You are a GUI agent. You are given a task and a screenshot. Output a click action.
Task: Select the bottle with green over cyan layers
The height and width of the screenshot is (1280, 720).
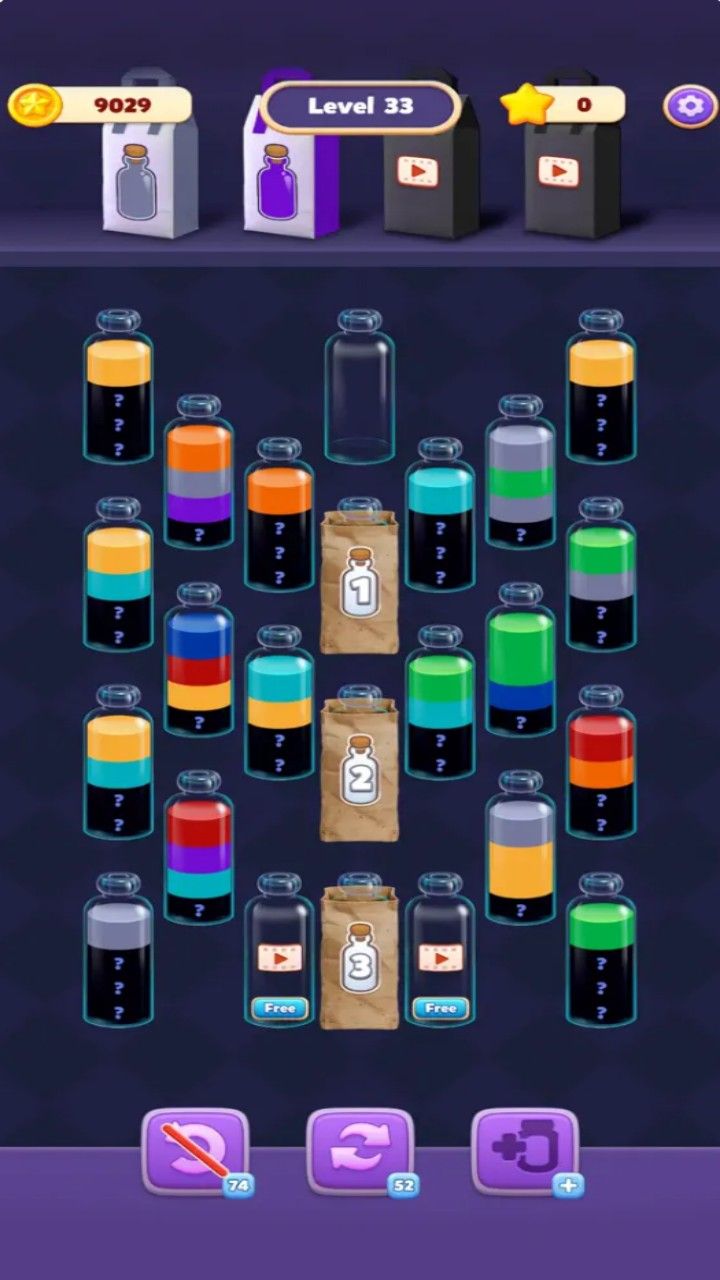coord(440,705)
